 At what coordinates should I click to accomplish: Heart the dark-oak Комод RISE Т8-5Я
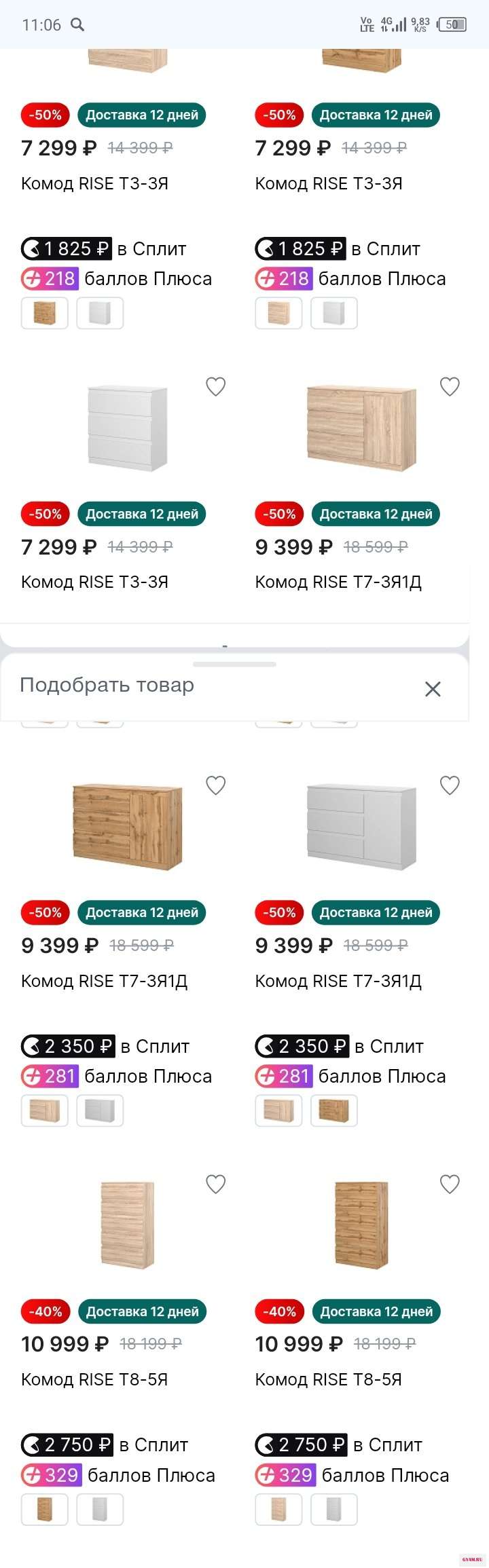pyautogui.click(x=450, y=1184)
